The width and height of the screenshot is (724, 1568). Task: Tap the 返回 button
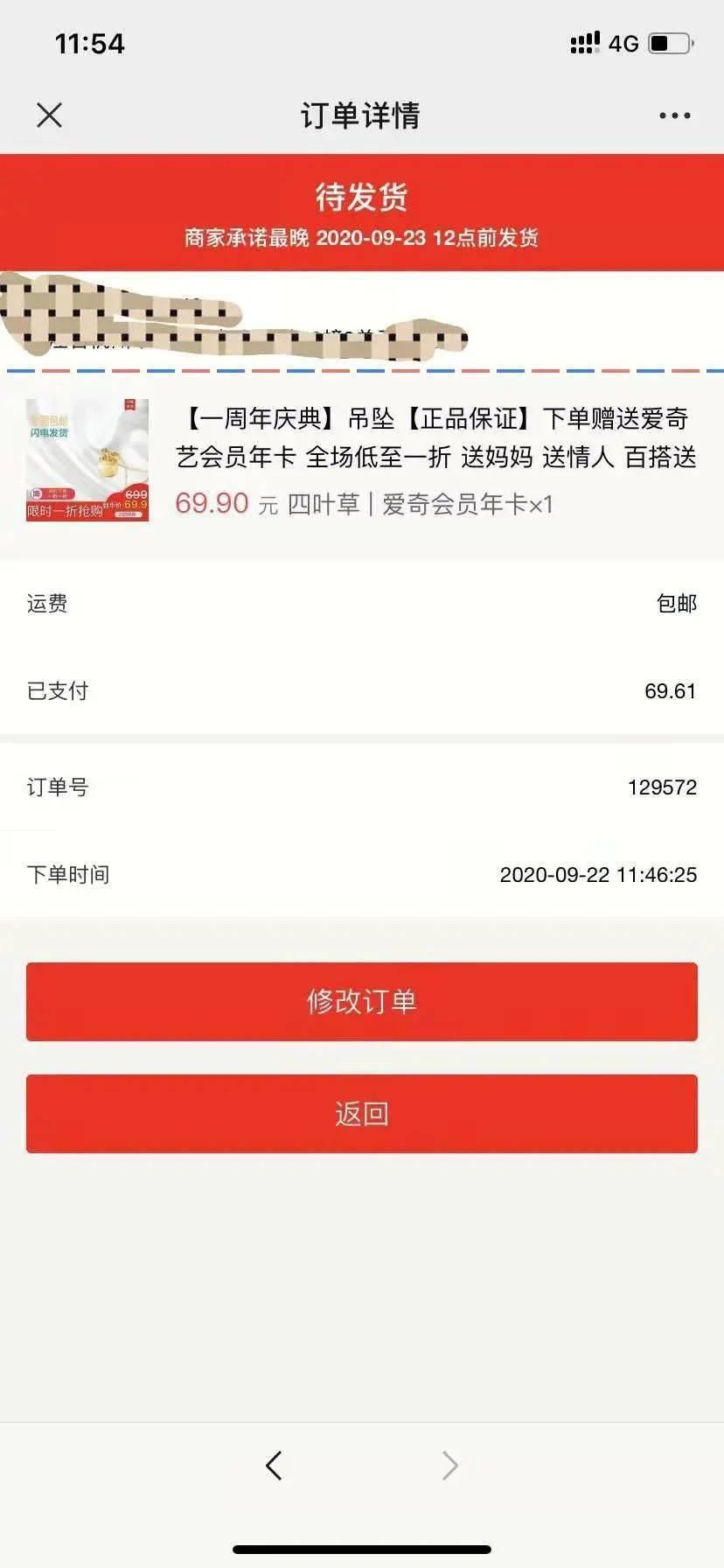coord(362,1113)
